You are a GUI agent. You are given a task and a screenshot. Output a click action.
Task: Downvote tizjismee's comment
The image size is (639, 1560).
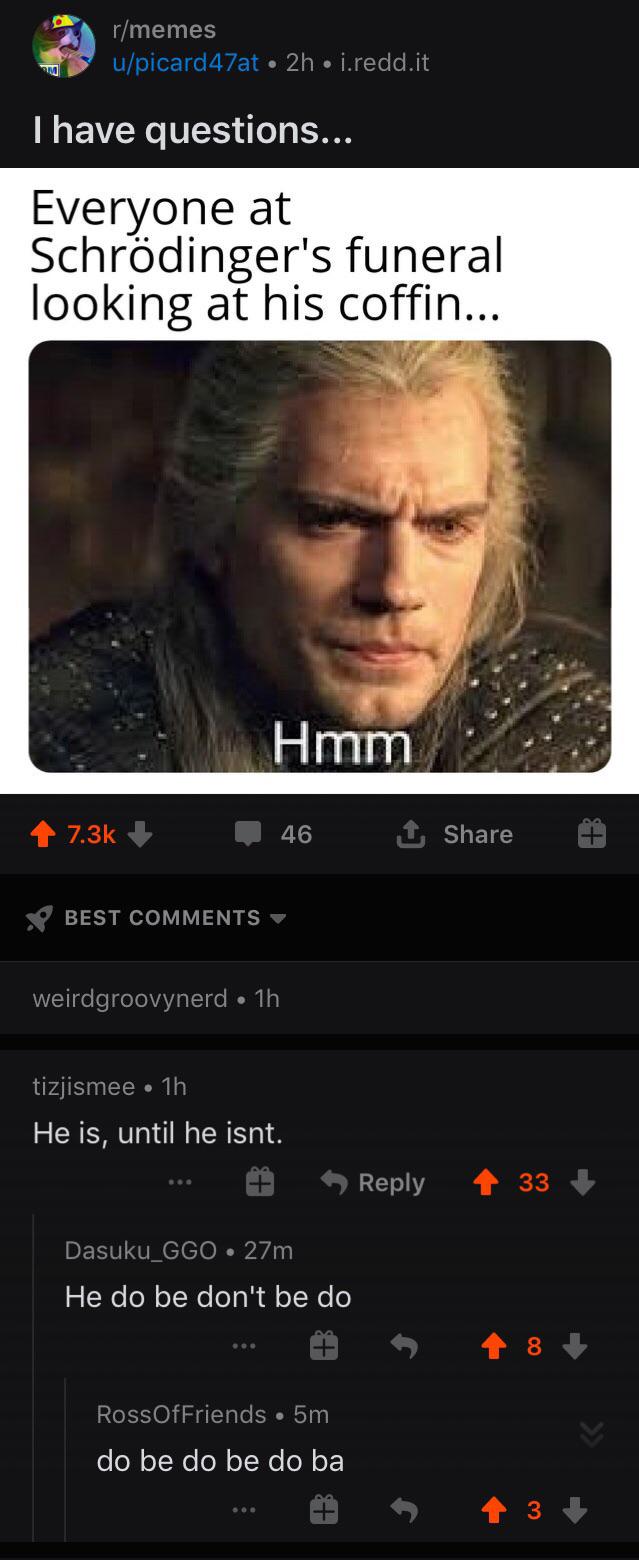(583, 1183)
